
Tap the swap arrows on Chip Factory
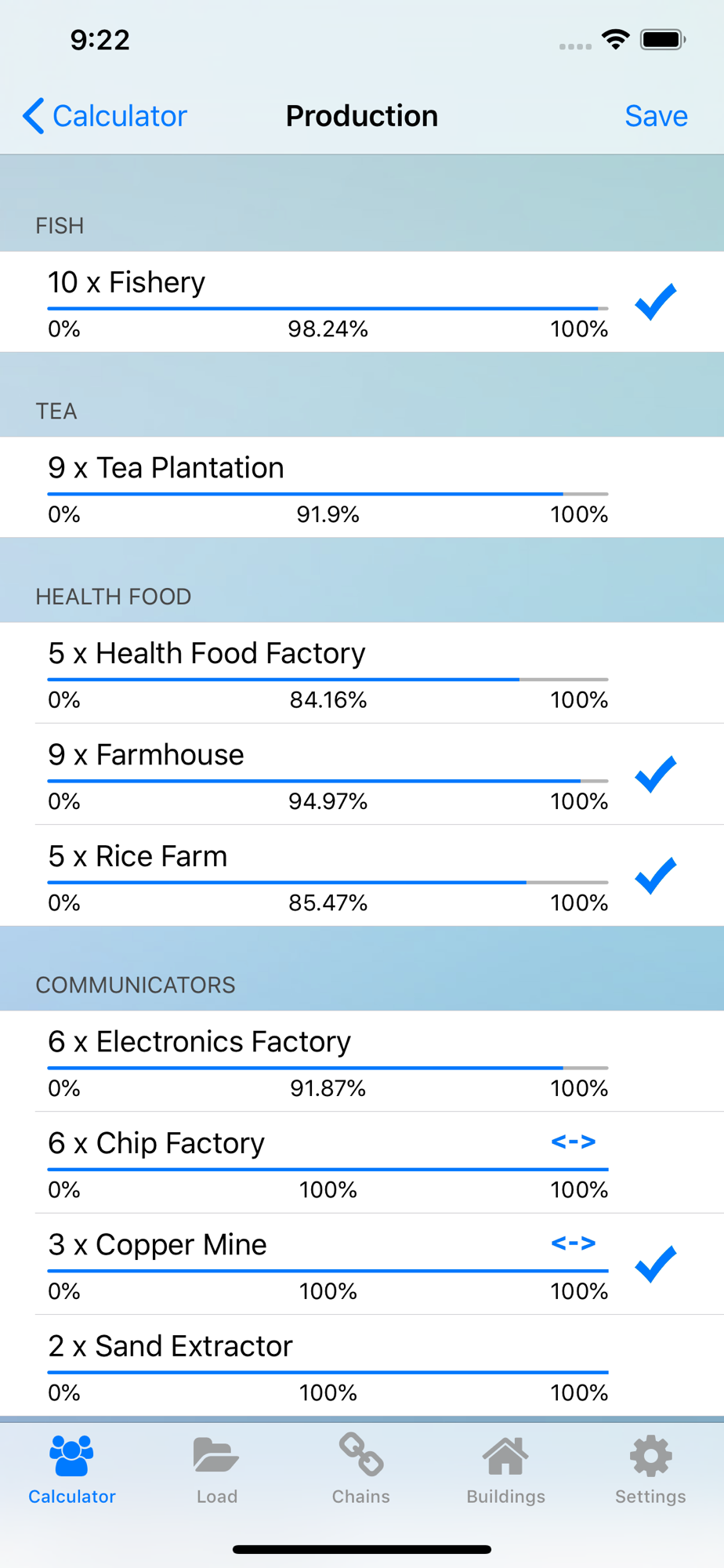click(574, 1142)
